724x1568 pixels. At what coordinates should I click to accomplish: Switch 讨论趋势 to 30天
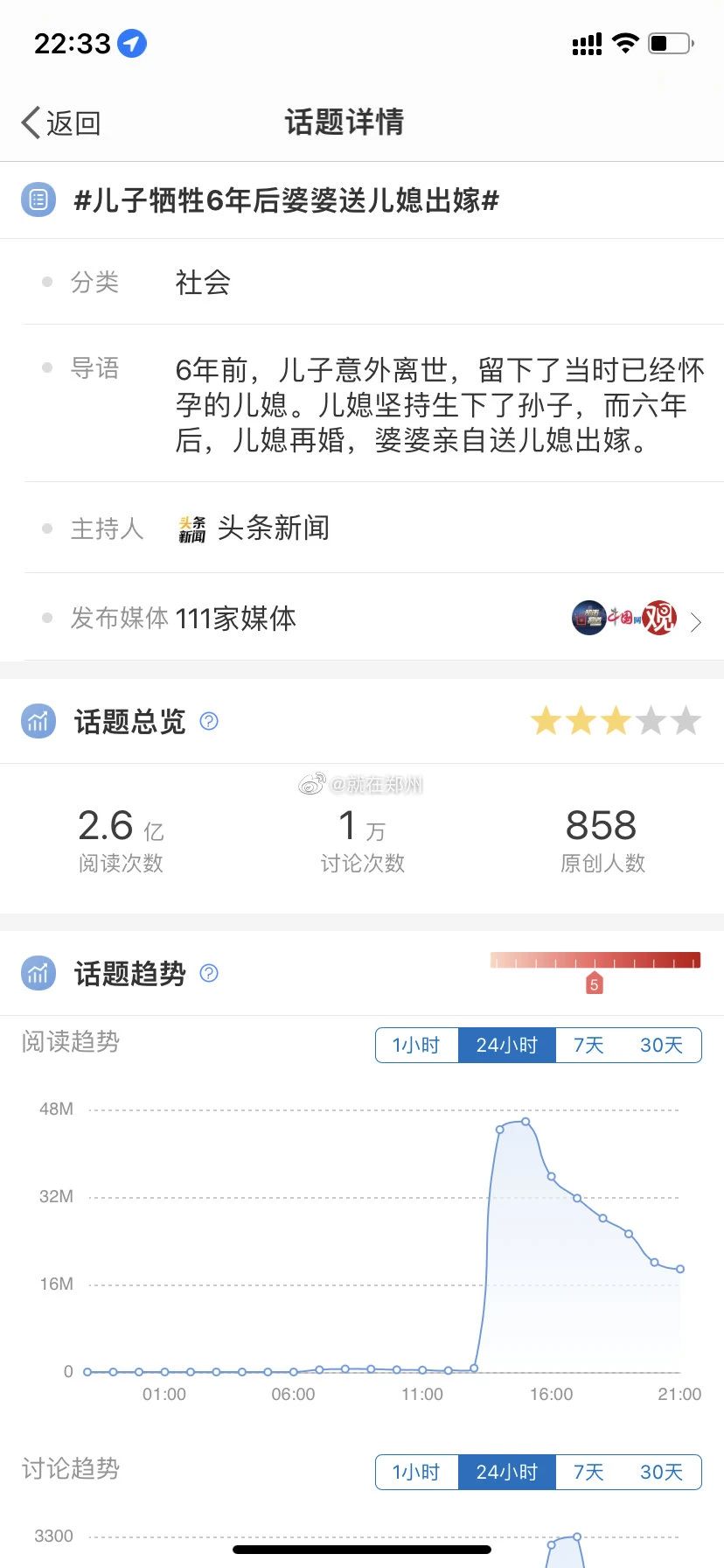click(661, 1472)
